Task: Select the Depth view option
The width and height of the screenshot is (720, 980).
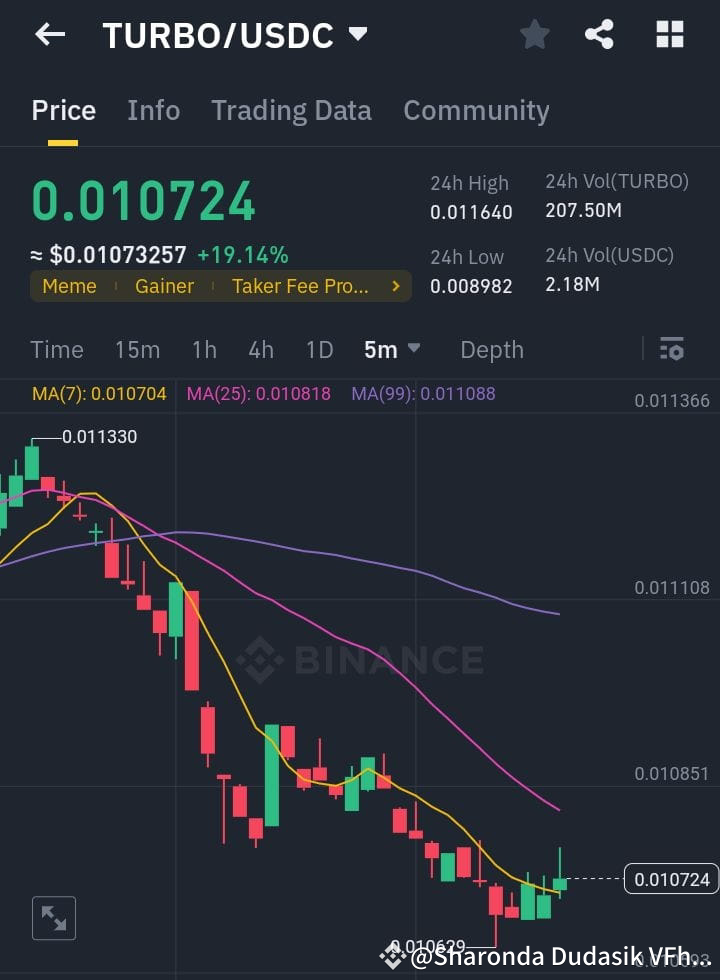Action: tap(491, 349)
